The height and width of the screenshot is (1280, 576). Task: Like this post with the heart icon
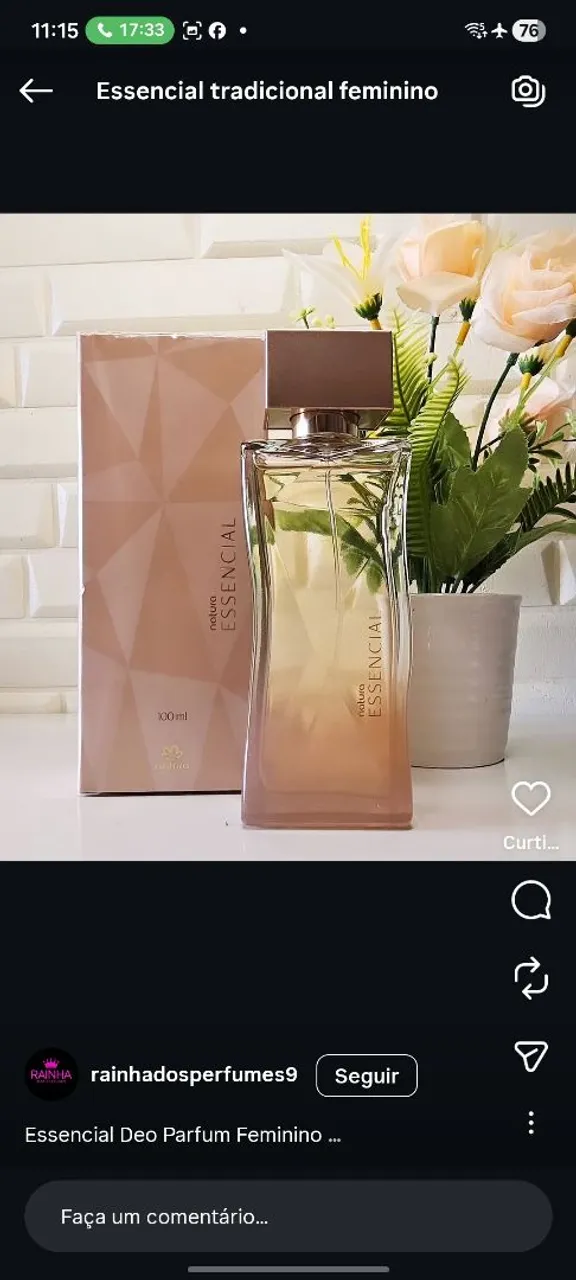[531, 798]
